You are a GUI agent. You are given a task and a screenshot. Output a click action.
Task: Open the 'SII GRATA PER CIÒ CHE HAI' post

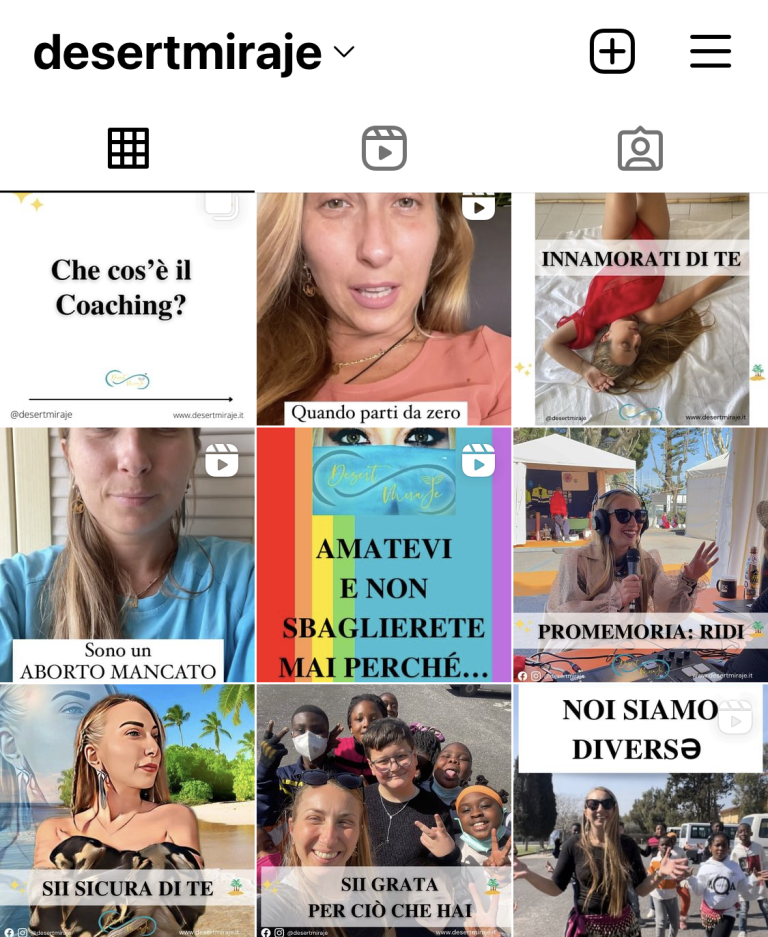pos(384,810)
